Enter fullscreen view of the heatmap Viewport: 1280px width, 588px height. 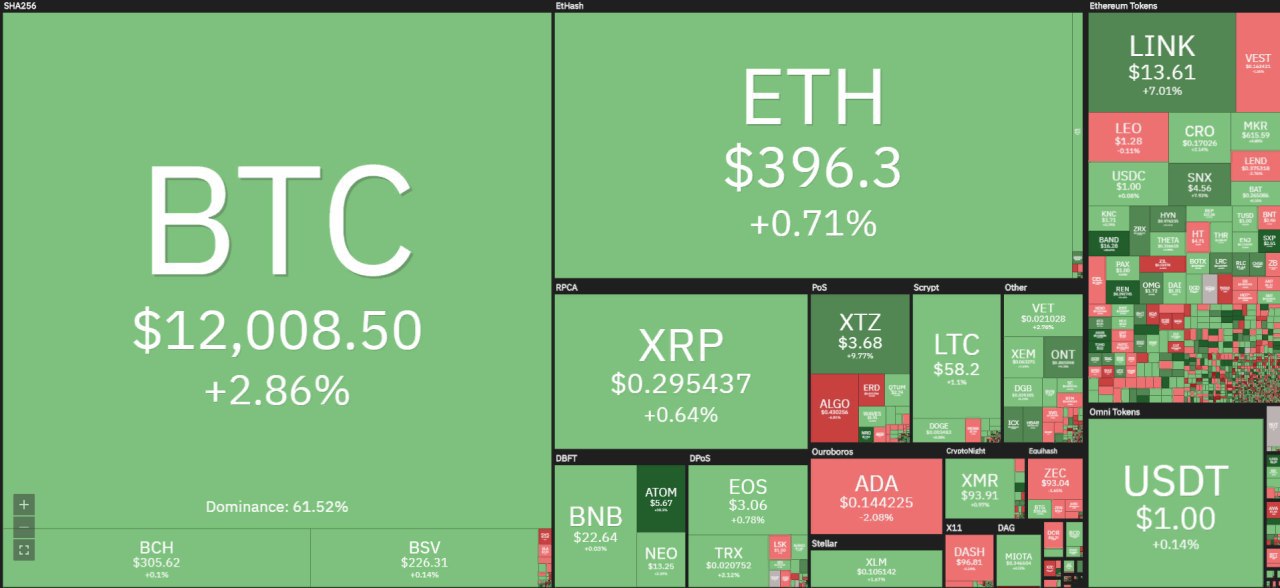coord(25,549)
